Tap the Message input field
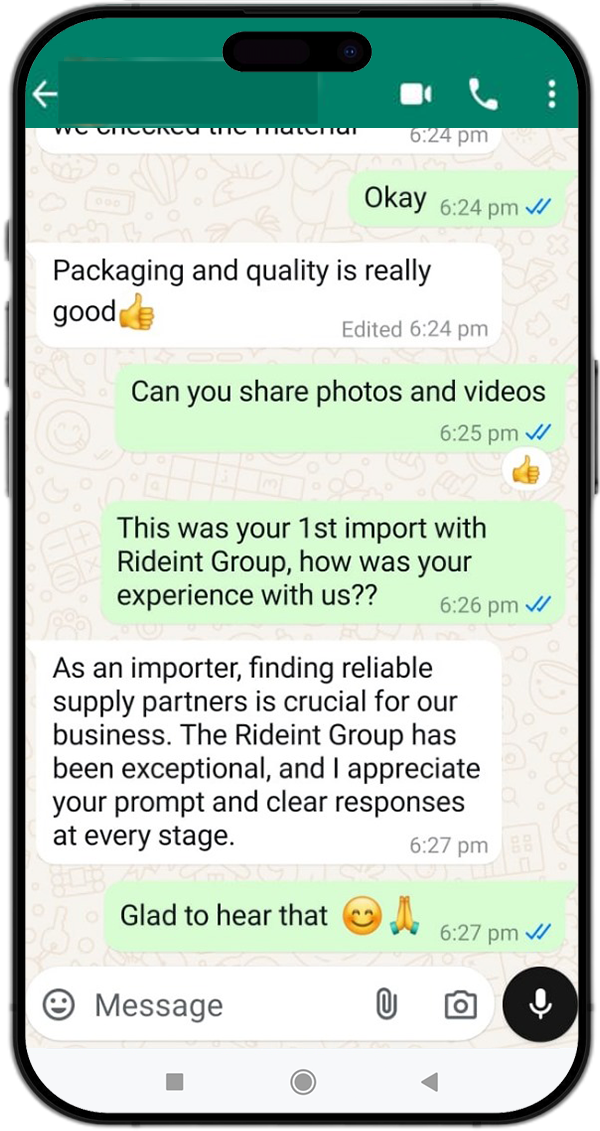This screenshot has width=600, height=1131. pos(220,1004)
